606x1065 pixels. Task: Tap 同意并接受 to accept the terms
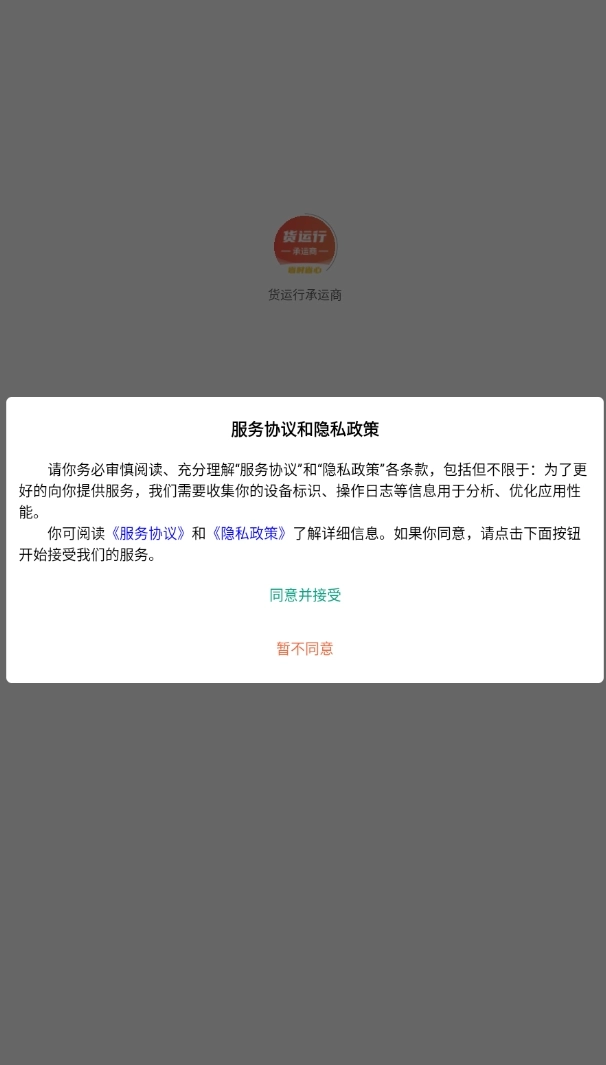(305, 595)
